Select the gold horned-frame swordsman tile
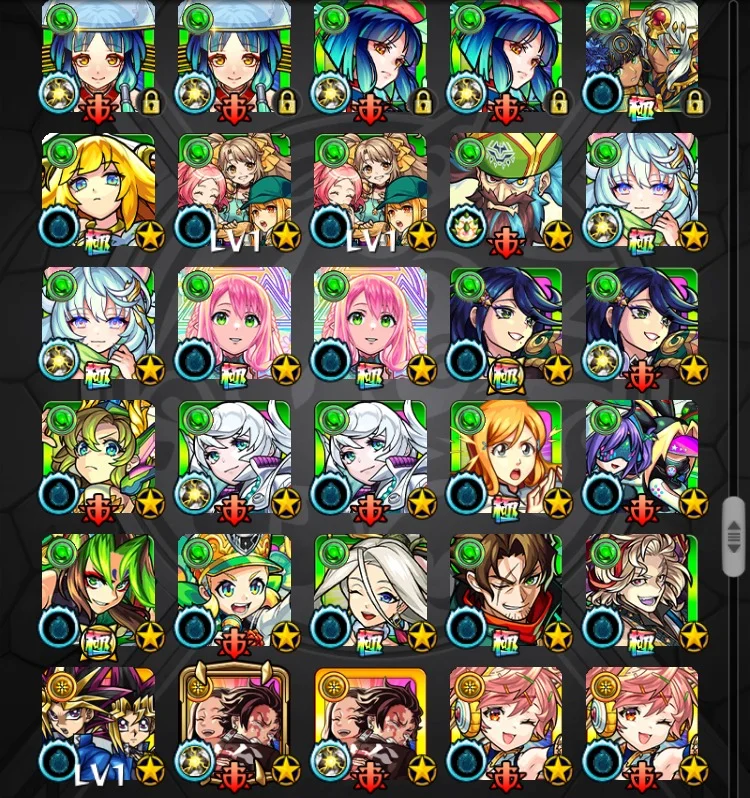Image resolution: width=750 pixels, height=798 pixels. [x=234, y=724]
